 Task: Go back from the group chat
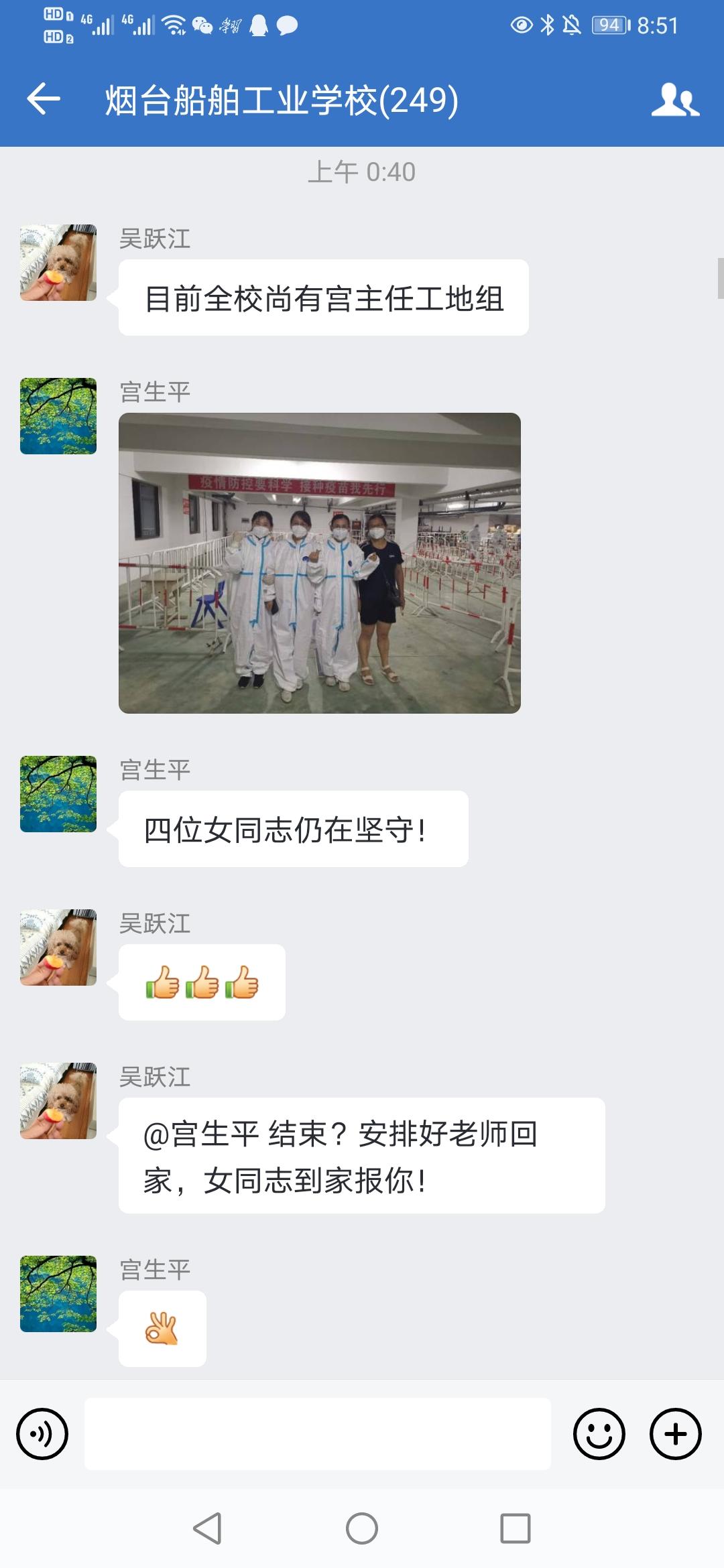(x=44, y=99)
